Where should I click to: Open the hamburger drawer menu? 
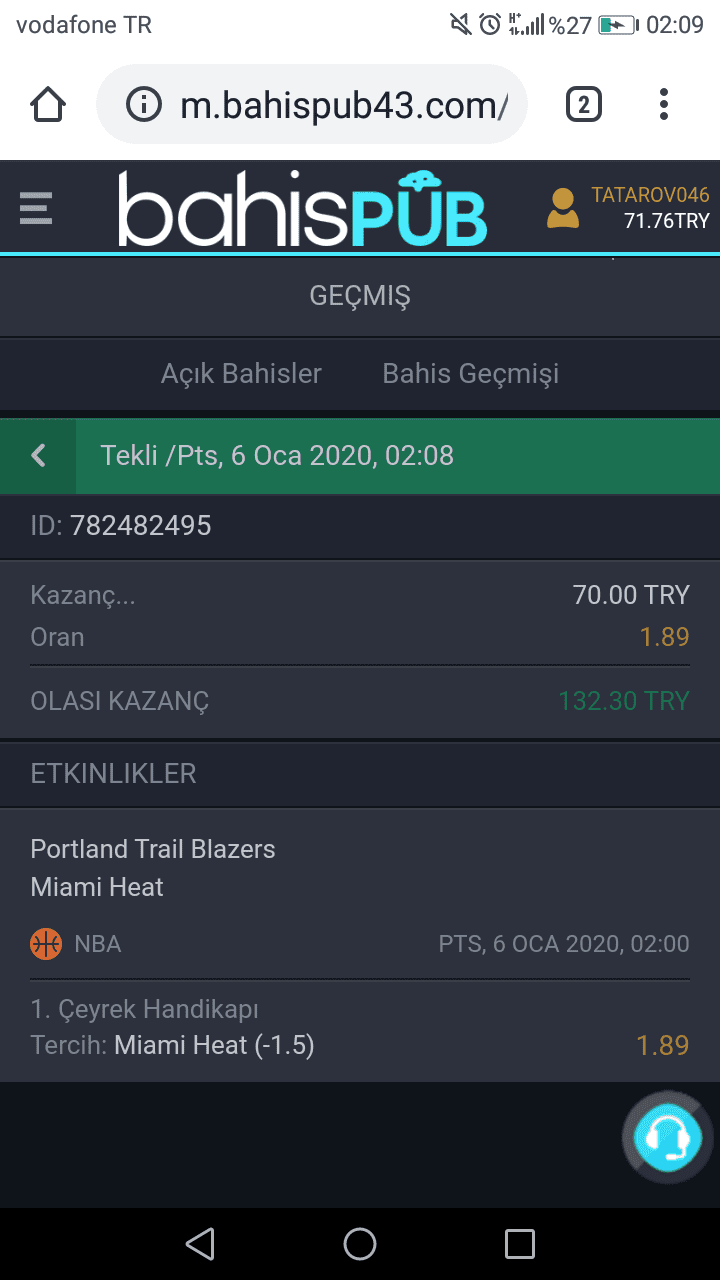(x=36, y=208)
